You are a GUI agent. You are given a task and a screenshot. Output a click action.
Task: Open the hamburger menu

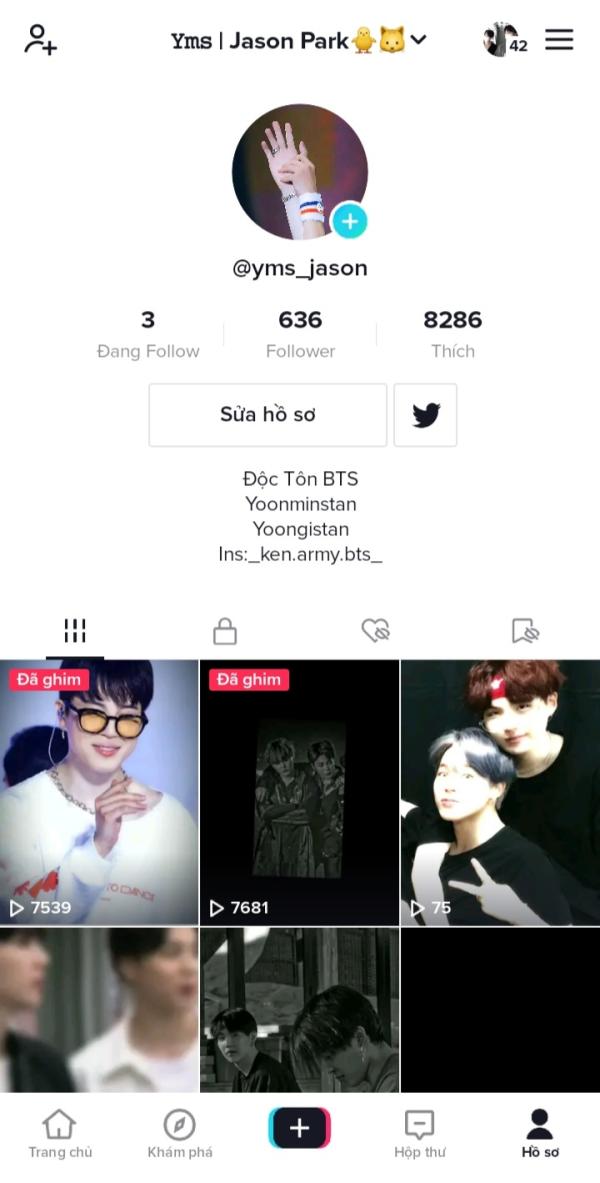point(559,40)
